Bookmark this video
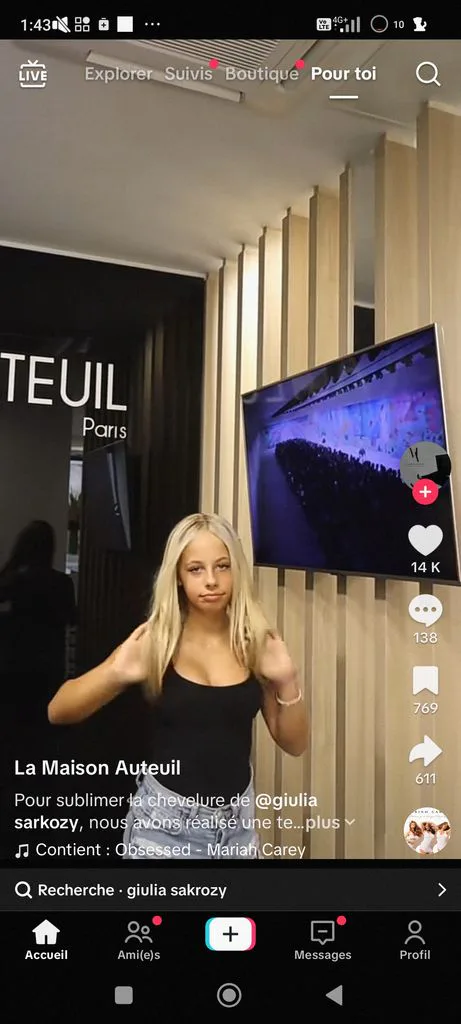461x1024 pixels. coord(425,680)
